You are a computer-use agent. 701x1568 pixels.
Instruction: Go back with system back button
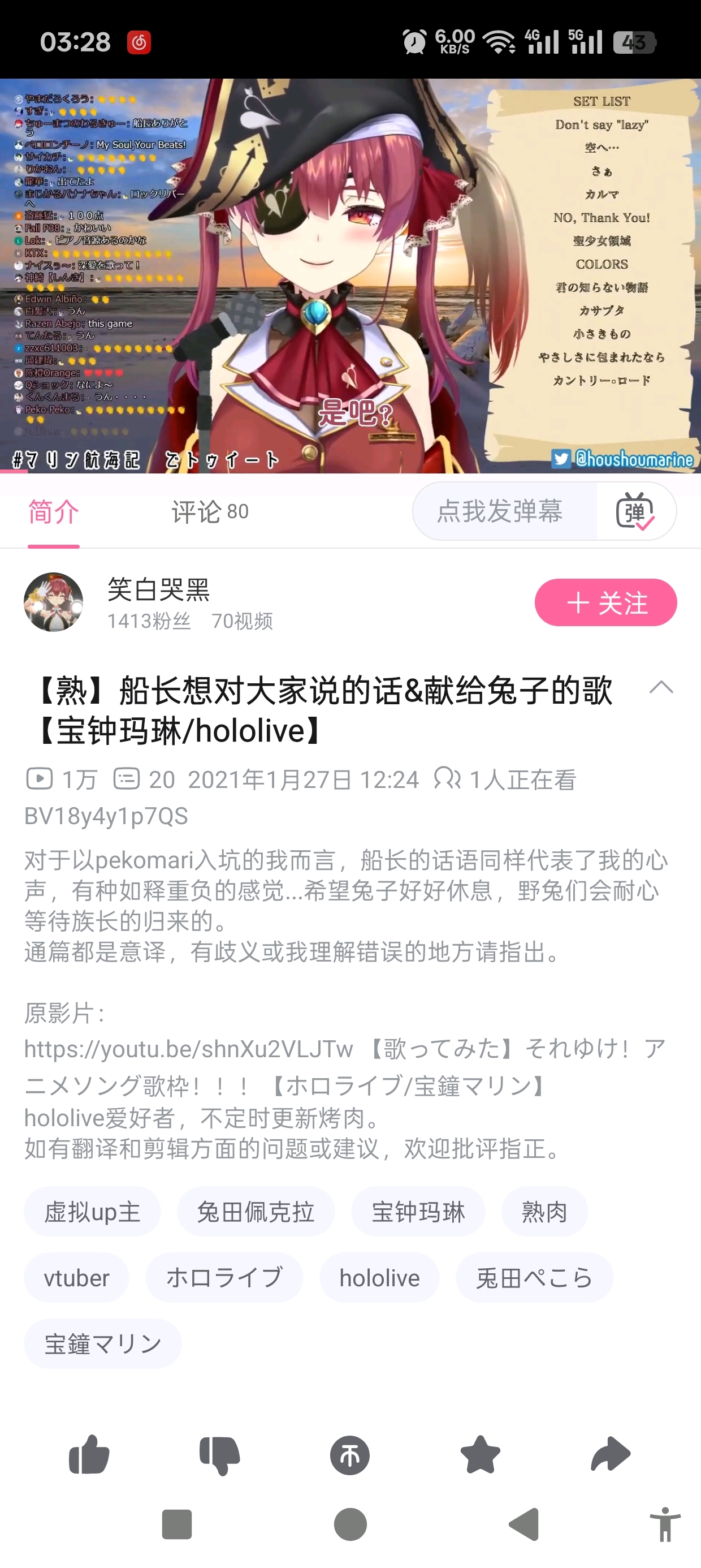click(x=524, y=1524)
